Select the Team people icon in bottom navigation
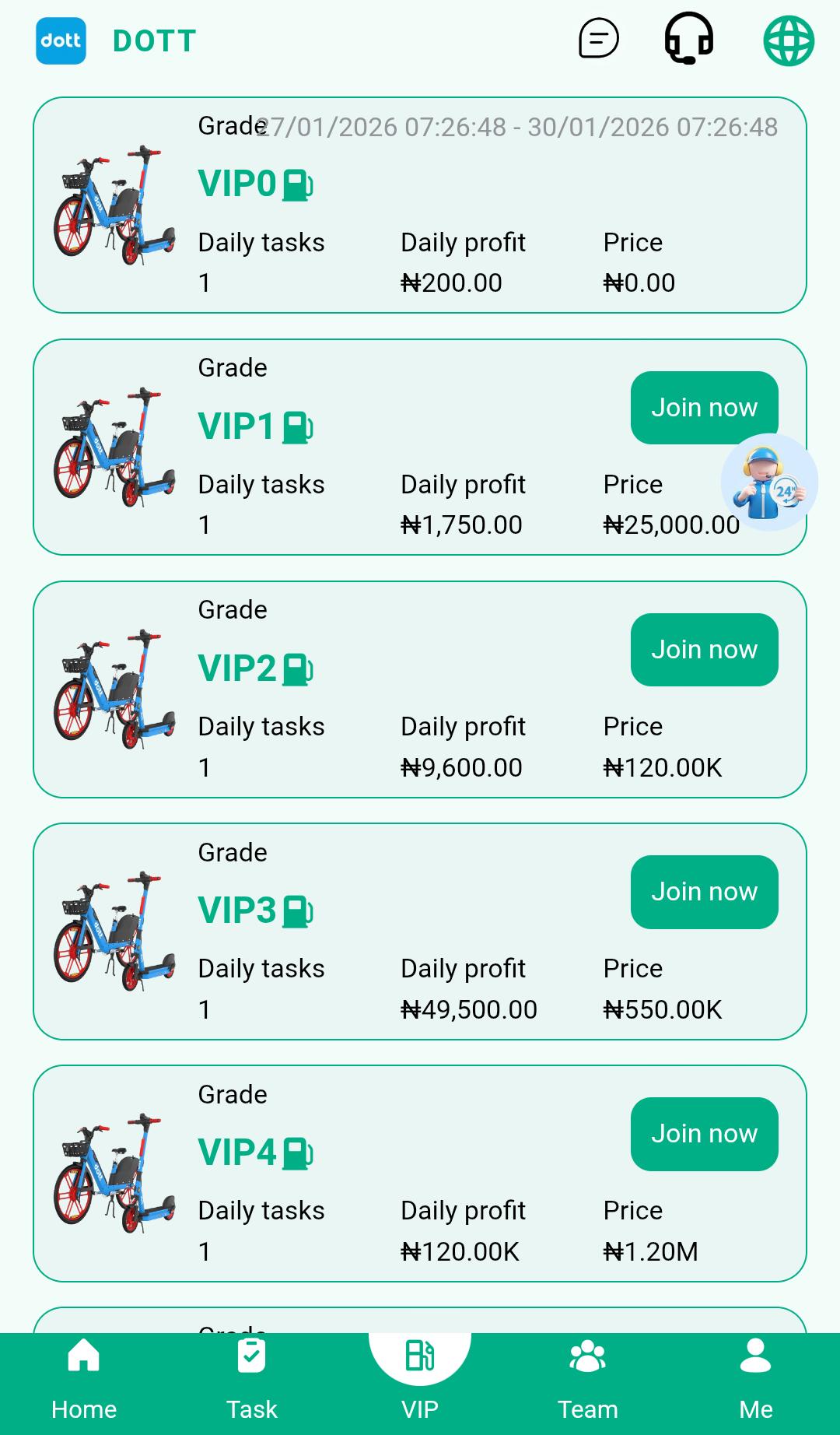Image resolution: width=840 pixels, height=1435 pixels. tap(588, 1354)
